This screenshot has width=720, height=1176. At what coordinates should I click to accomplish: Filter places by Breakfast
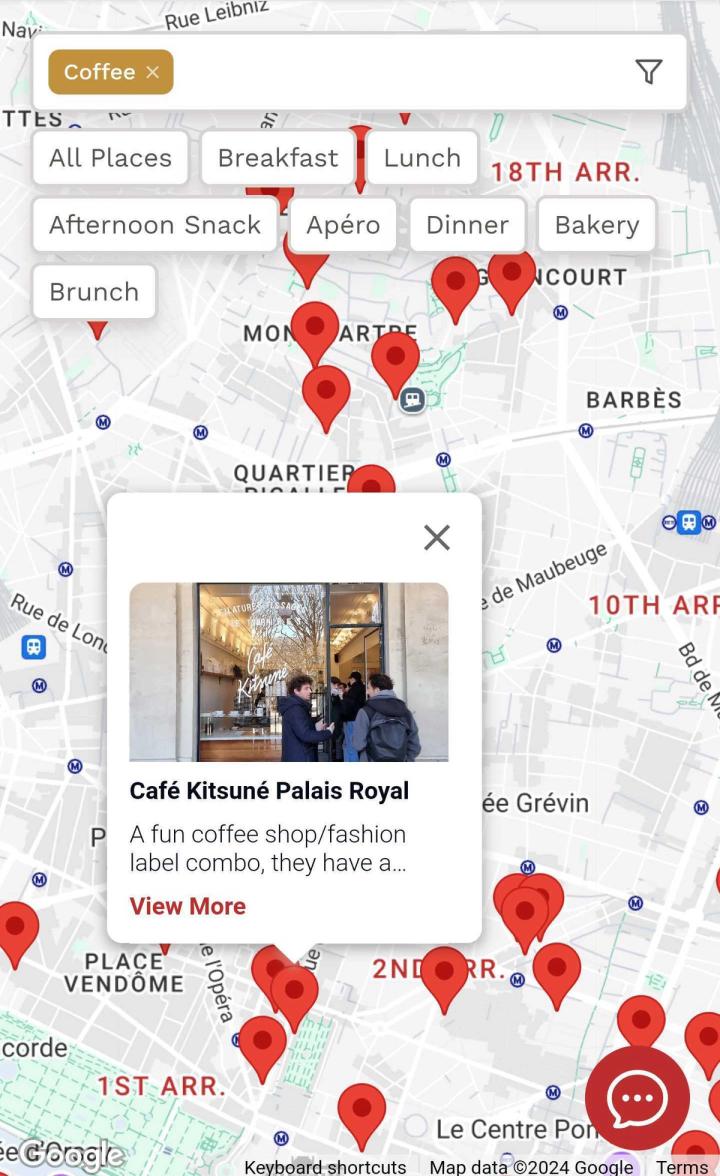click(277, 158)
